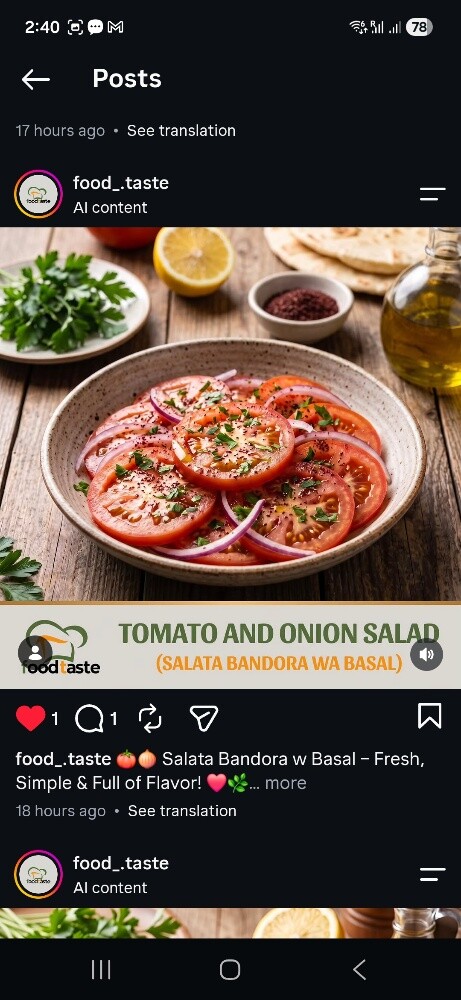Open options menu of the bottom food_.taste post
Viewport: 461px width, 1000px height.
coord(432,874)
